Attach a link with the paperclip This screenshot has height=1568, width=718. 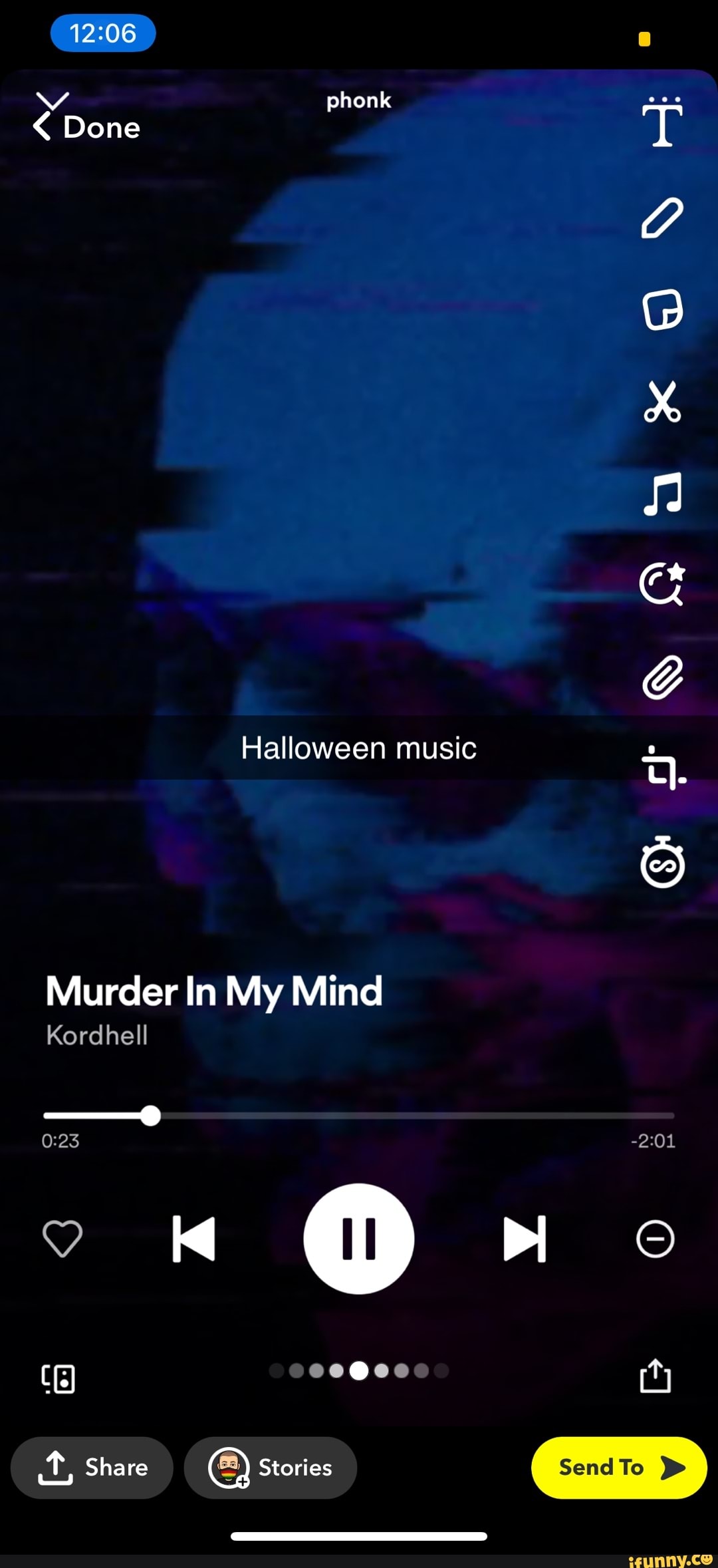click(x=662, y=677)
